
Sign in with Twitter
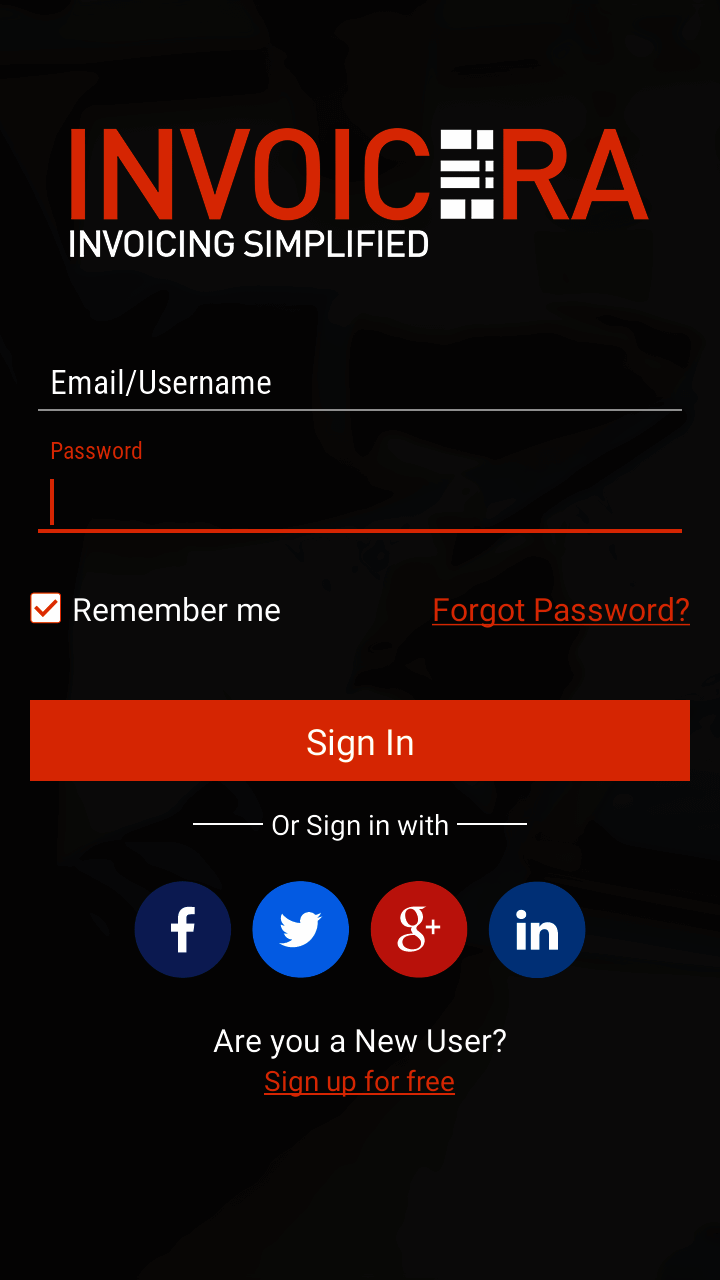click(x=301, y=929)
